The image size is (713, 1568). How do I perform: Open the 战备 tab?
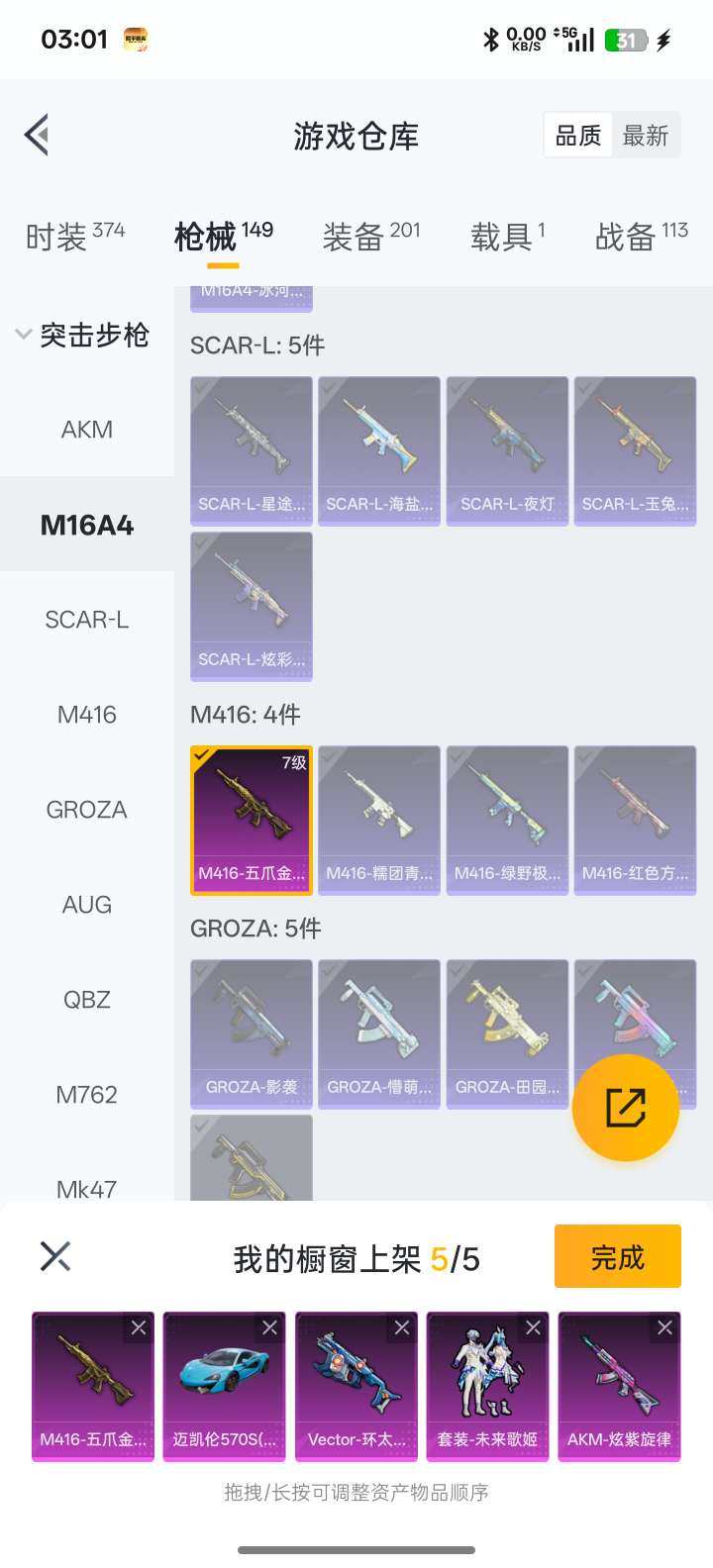pyautogui.click(x=641, y=237)
